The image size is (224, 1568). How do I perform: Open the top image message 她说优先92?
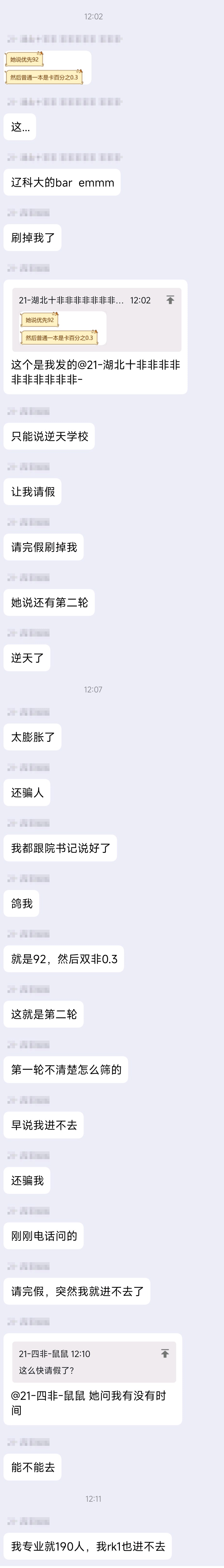pos(24,60)
